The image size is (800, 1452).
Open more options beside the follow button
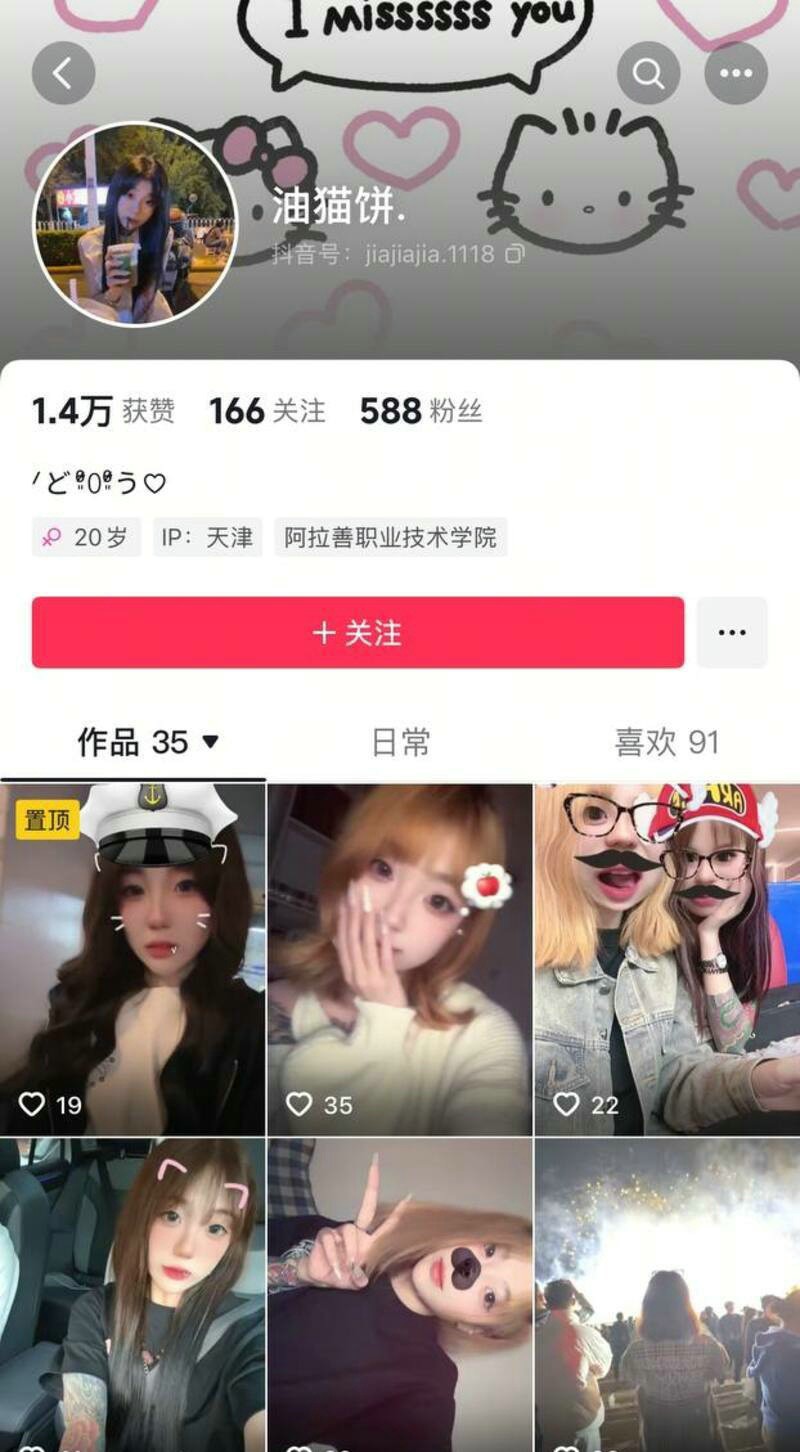coord(732,633)
